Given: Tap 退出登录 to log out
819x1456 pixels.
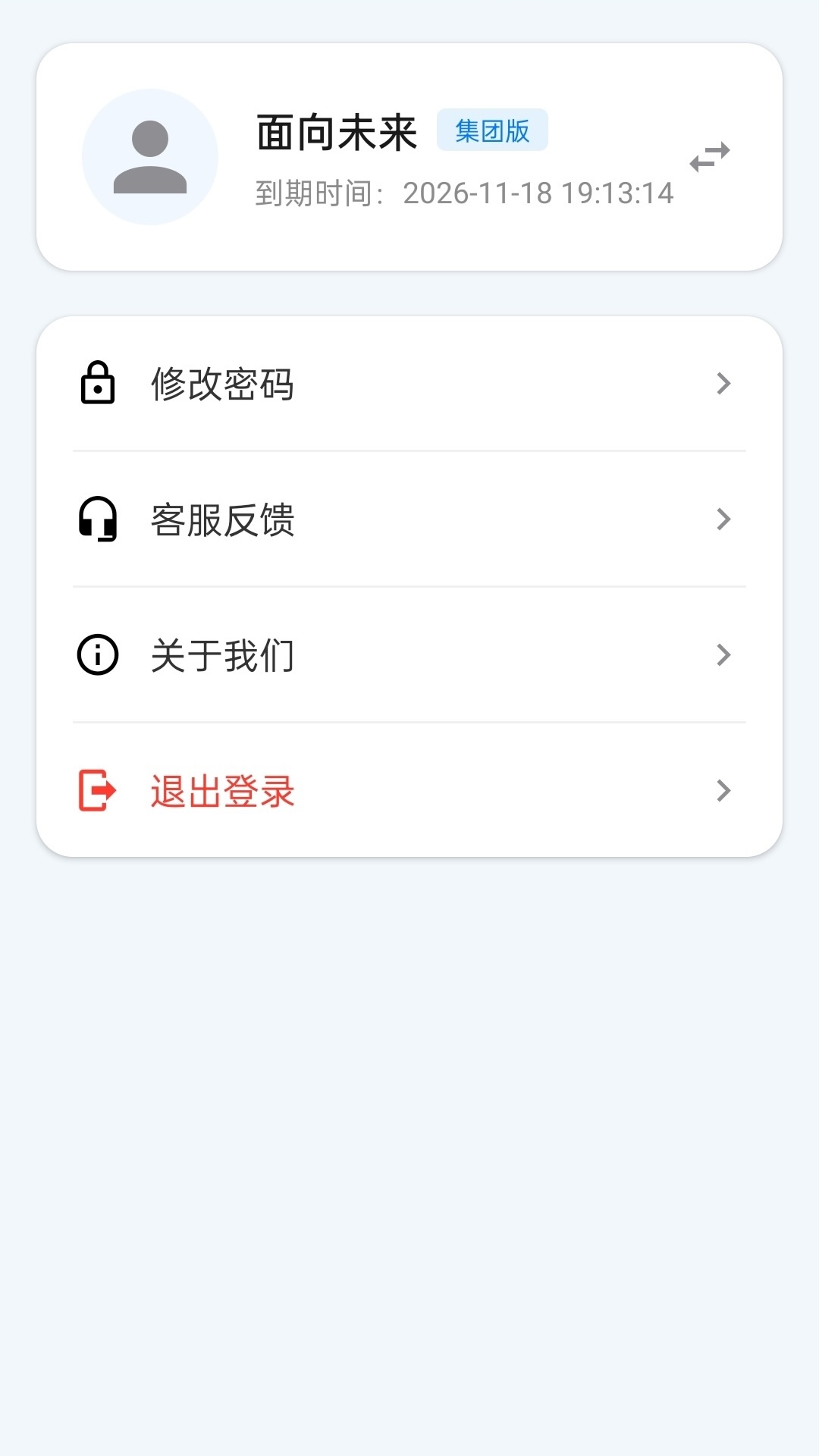Looking at the screenshot, I should coord(222,790).
